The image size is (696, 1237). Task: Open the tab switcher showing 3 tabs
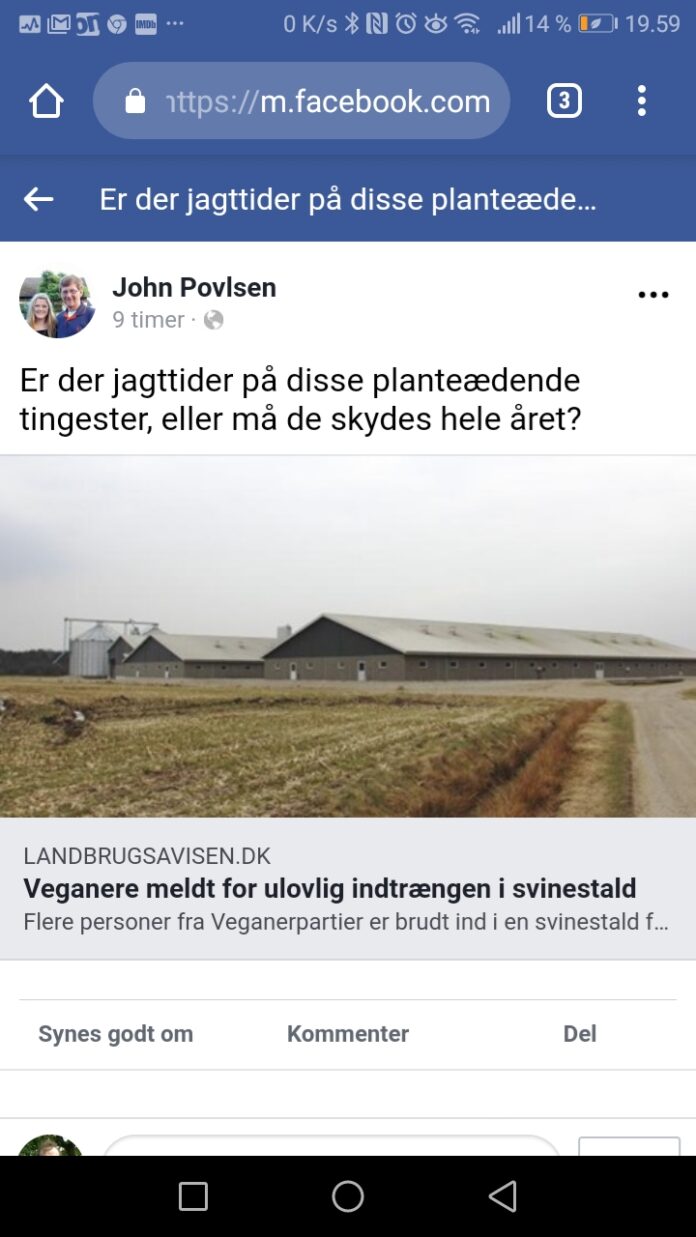tap(564, 101)
